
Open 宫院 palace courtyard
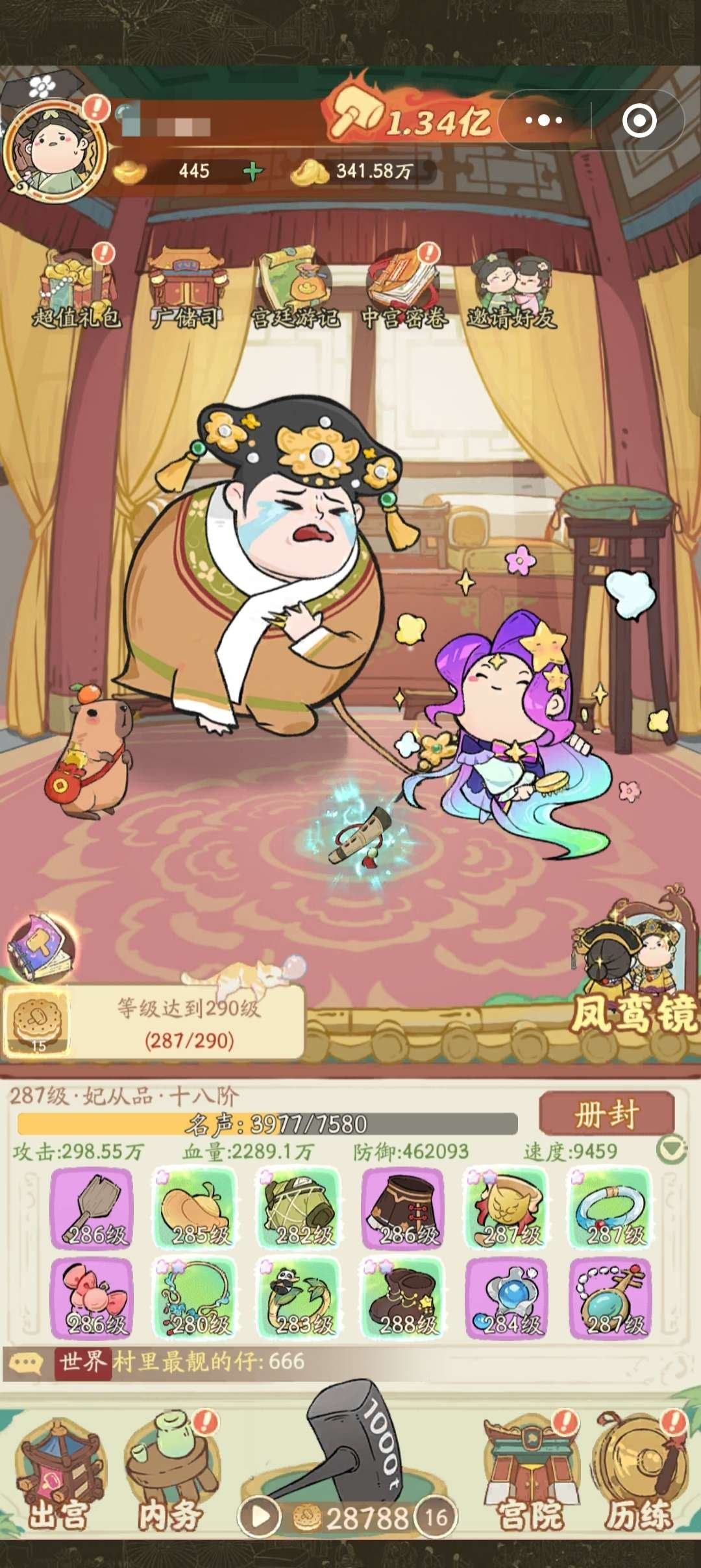(x=530, y=1475)
